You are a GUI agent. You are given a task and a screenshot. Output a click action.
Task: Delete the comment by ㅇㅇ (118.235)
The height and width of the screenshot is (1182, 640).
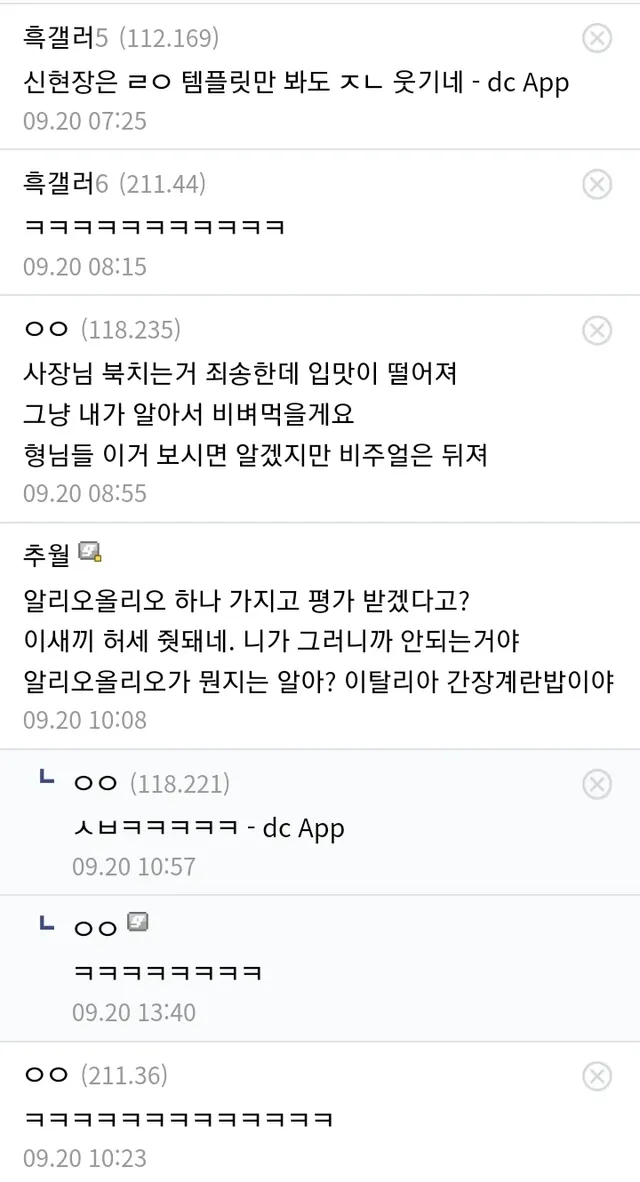[597, 331]
